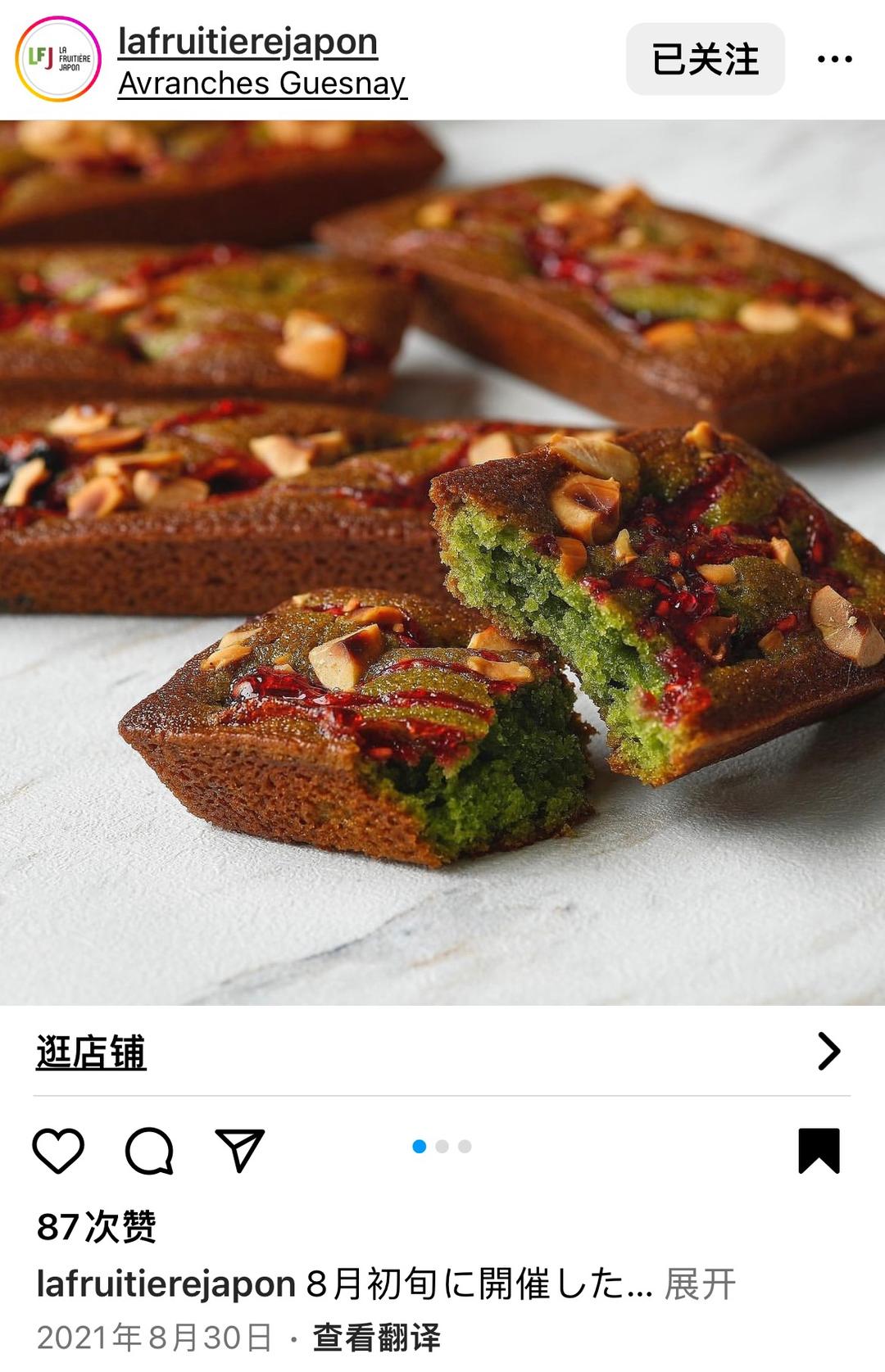885x1372 pixels.
Task: Like this post with the heart icon
Action: (x=58, y=1150)
